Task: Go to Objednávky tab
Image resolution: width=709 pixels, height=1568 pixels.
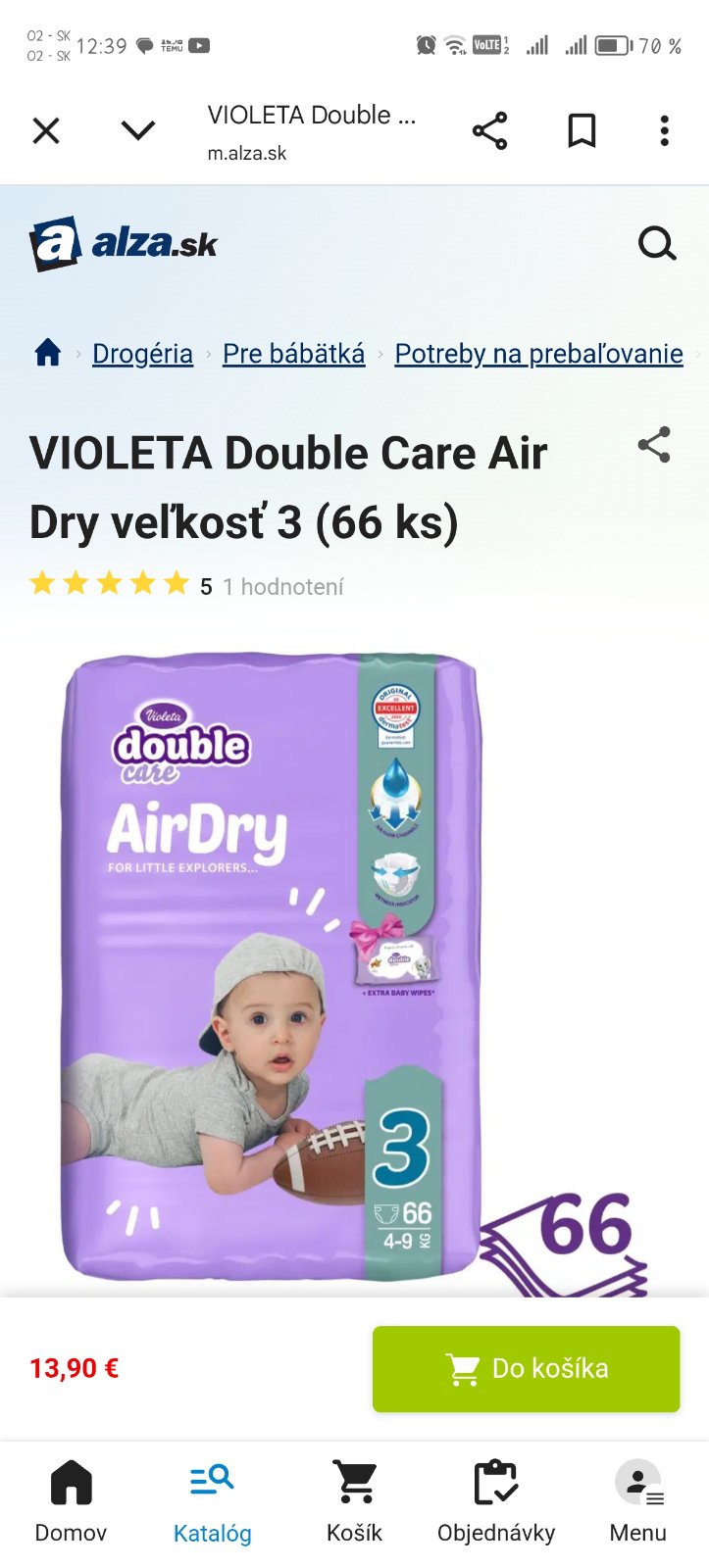Action: point(495,1500)
